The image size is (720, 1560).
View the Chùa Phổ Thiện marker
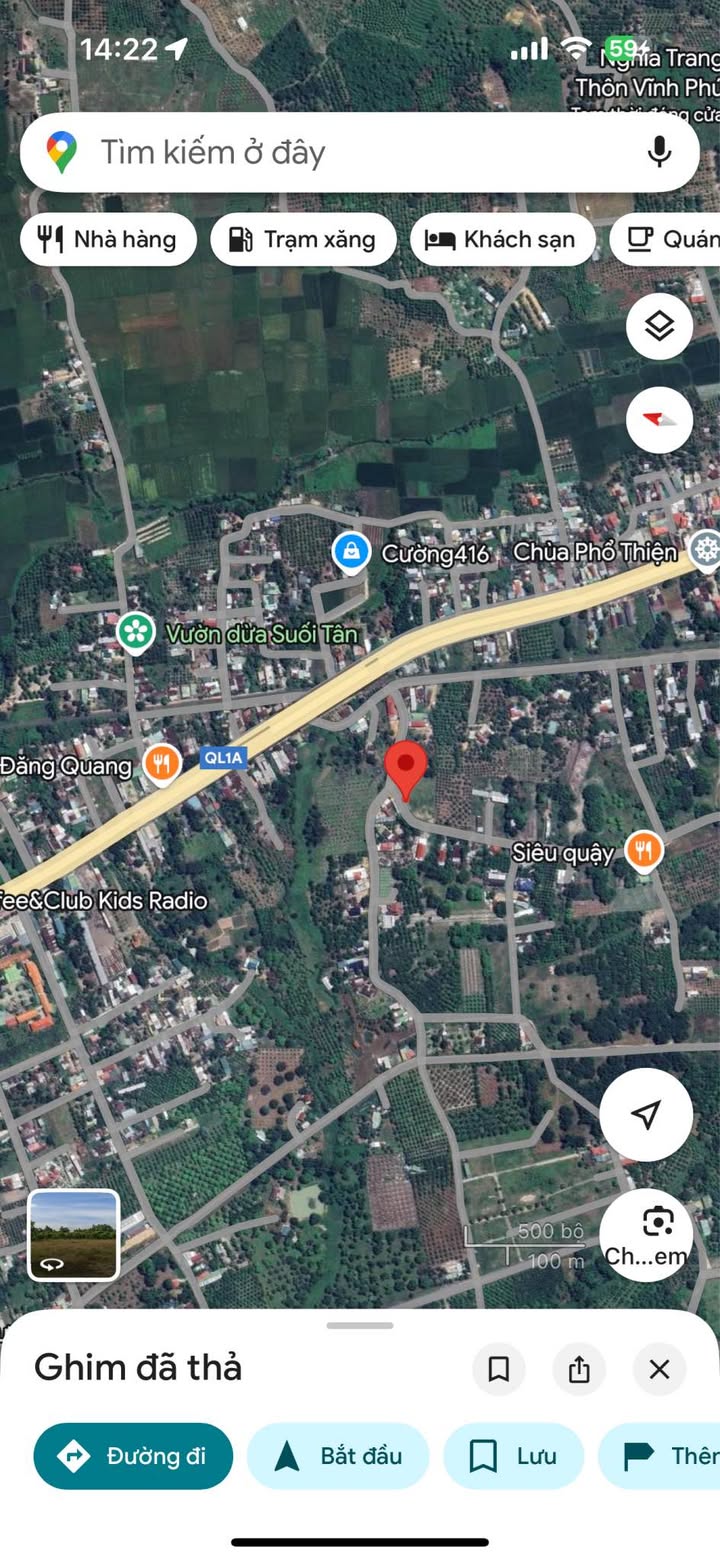pos(706,549)
